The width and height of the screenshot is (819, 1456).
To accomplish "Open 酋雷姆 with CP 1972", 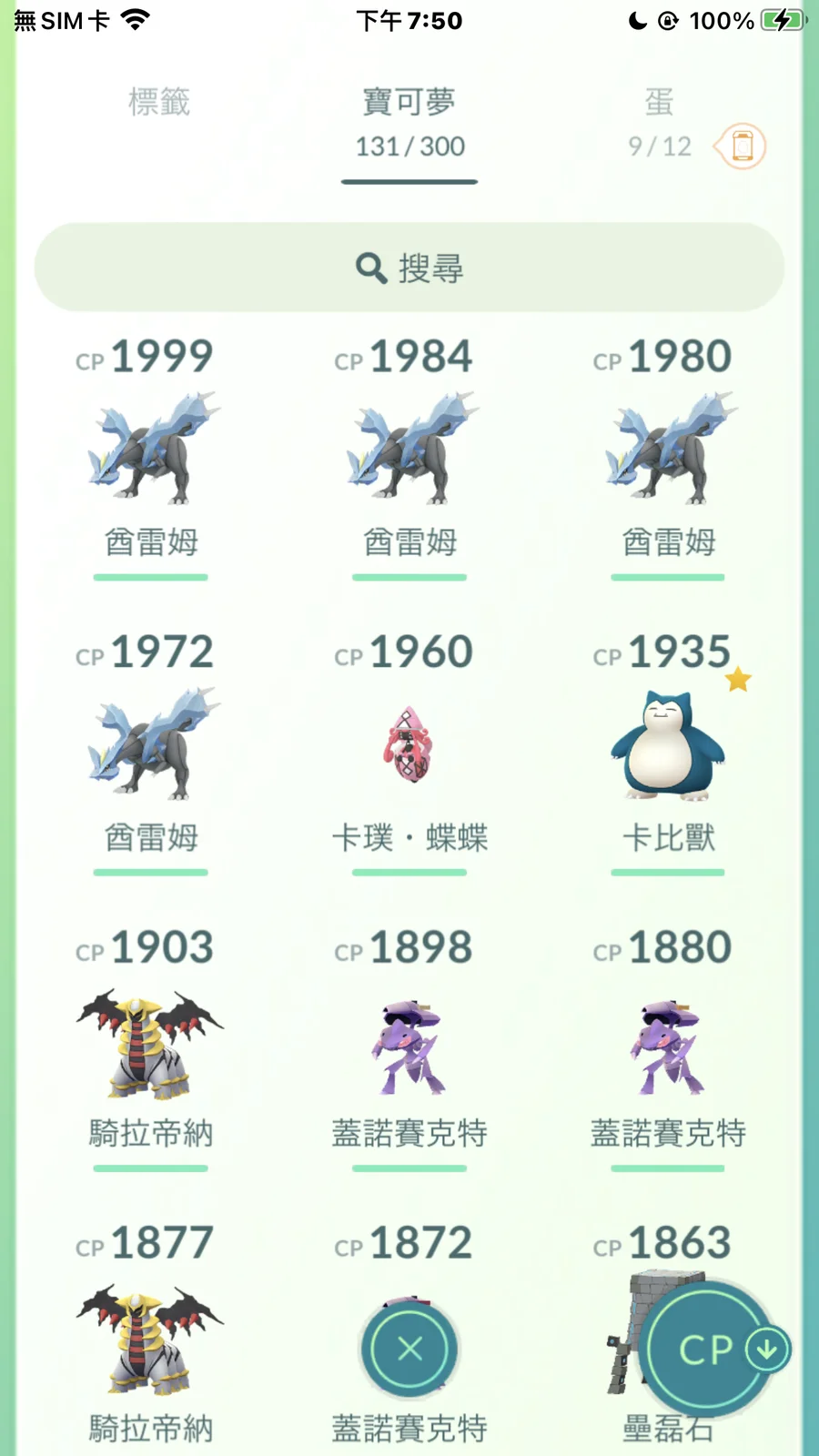I will pos(151,746).
